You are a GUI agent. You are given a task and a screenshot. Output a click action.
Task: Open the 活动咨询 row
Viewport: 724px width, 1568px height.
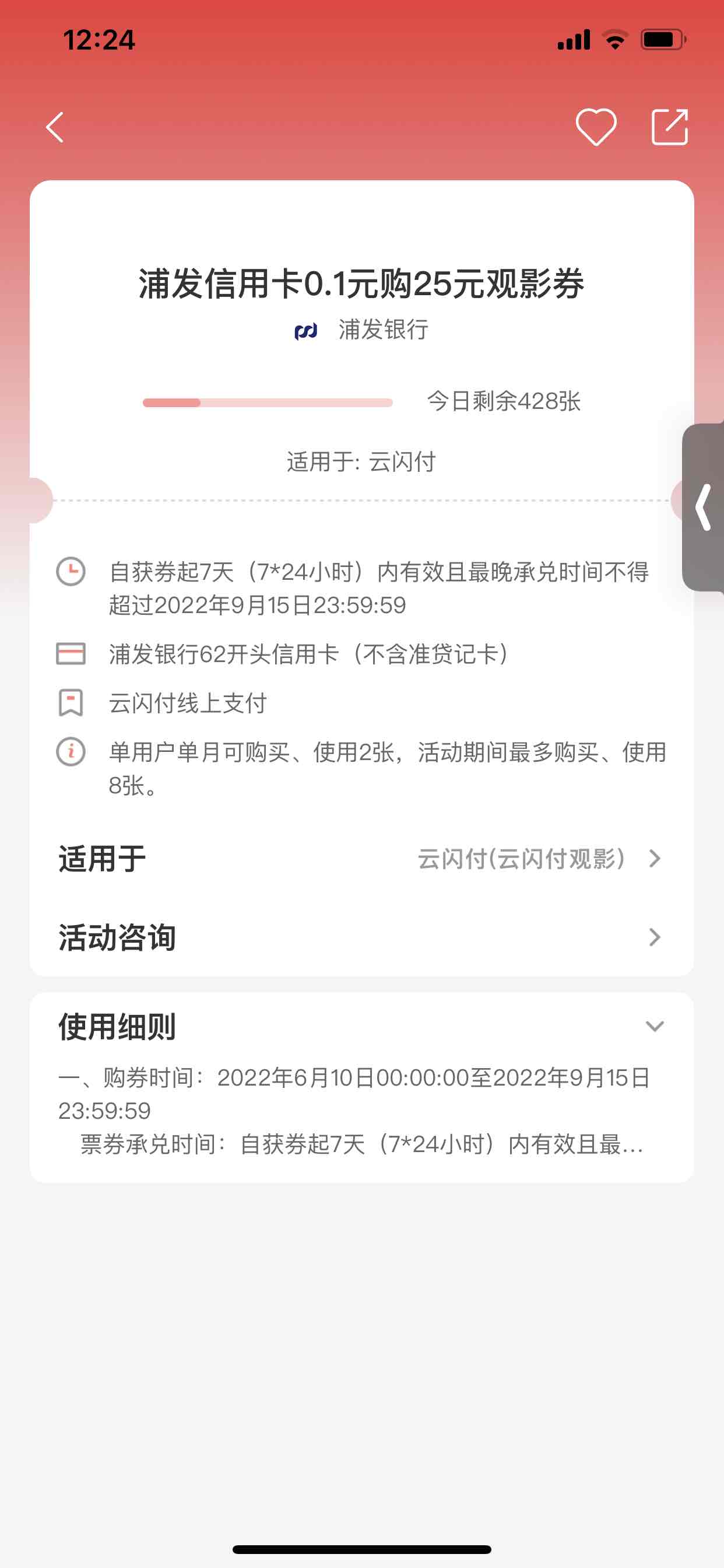[361, 937]
